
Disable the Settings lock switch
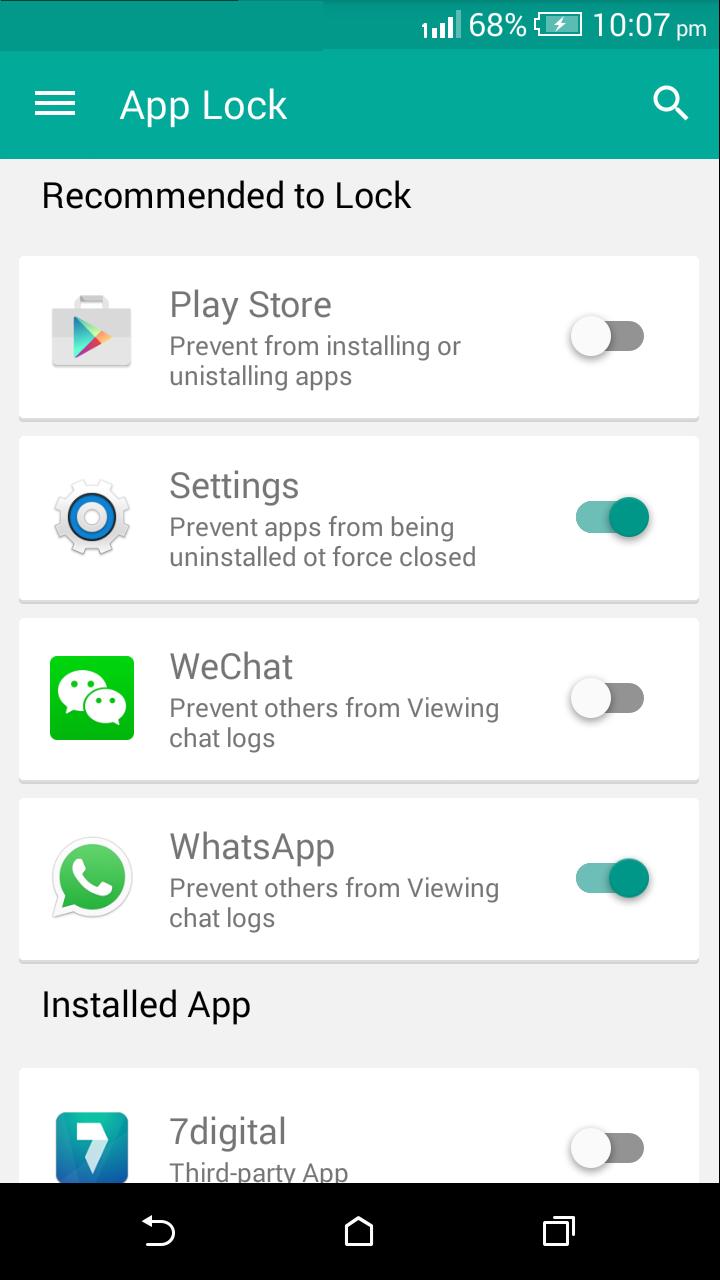pyautogui.click(x=611, y=517)
